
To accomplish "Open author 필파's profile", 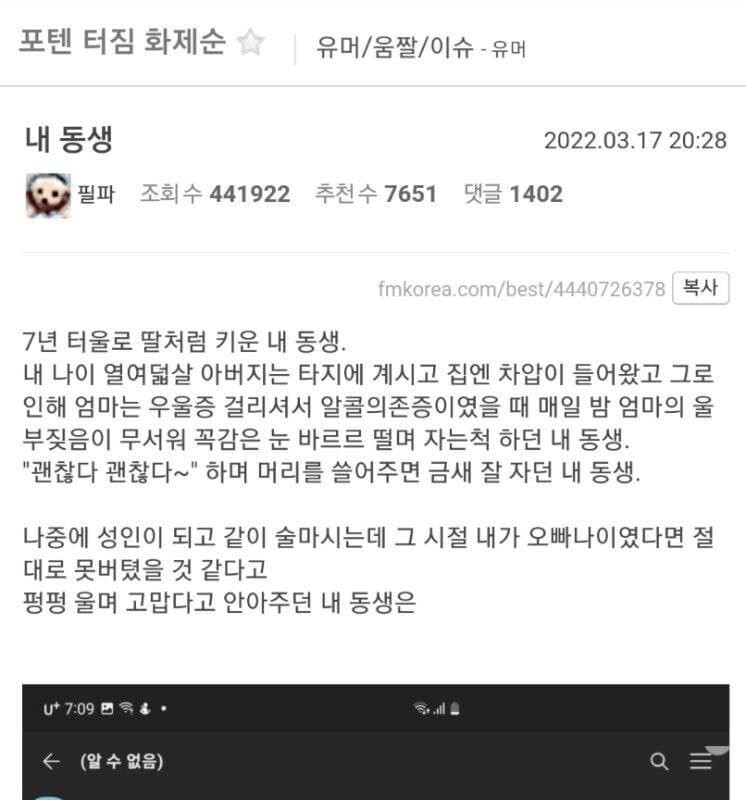I will click(x=97, y=194).
